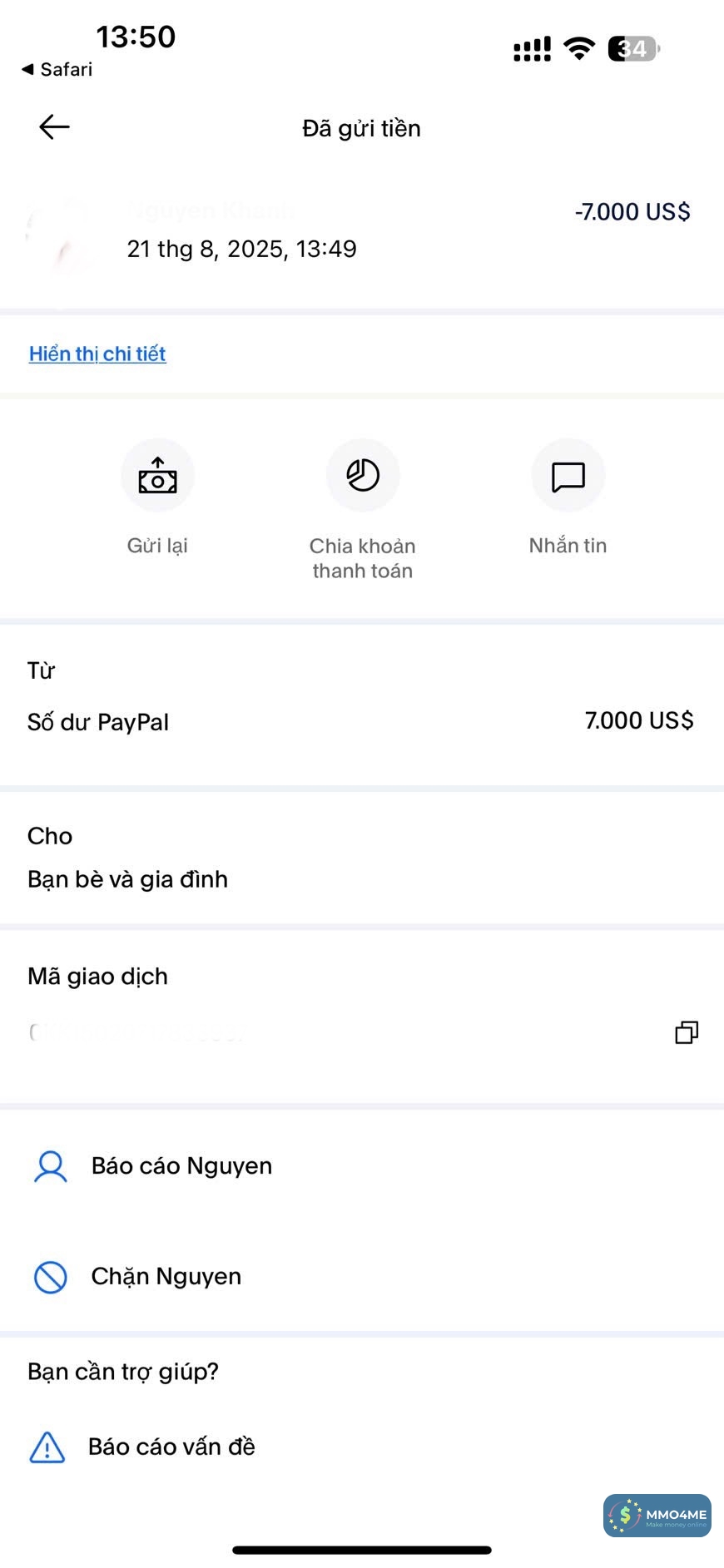This screenshot has width=724, height=1568.
Task: Tap the Gửi lại button
Action: (157, 476)
